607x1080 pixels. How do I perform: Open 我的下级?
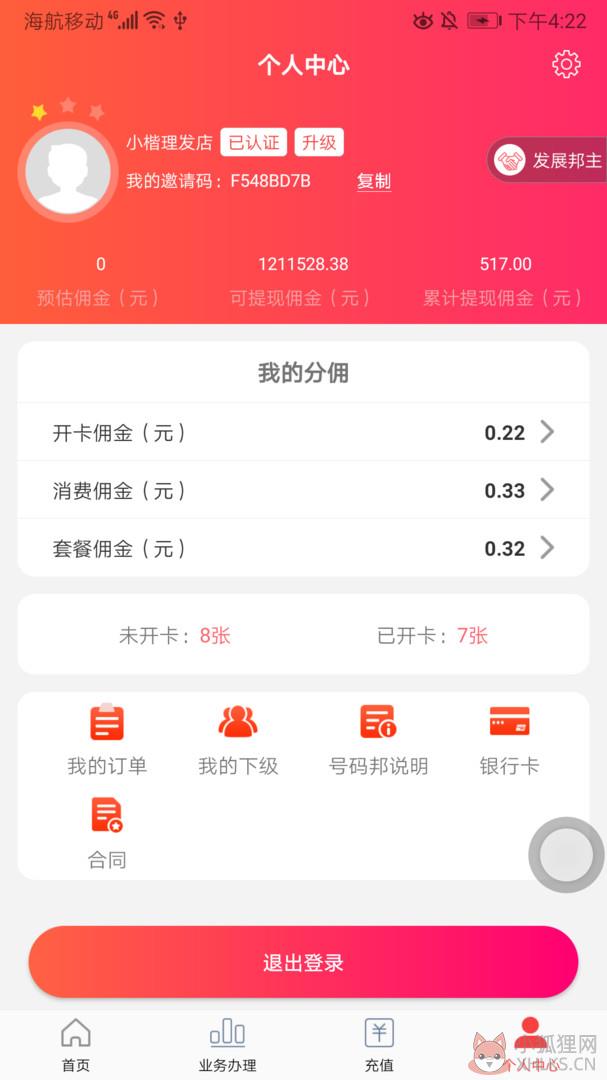(x=238, y=739)
